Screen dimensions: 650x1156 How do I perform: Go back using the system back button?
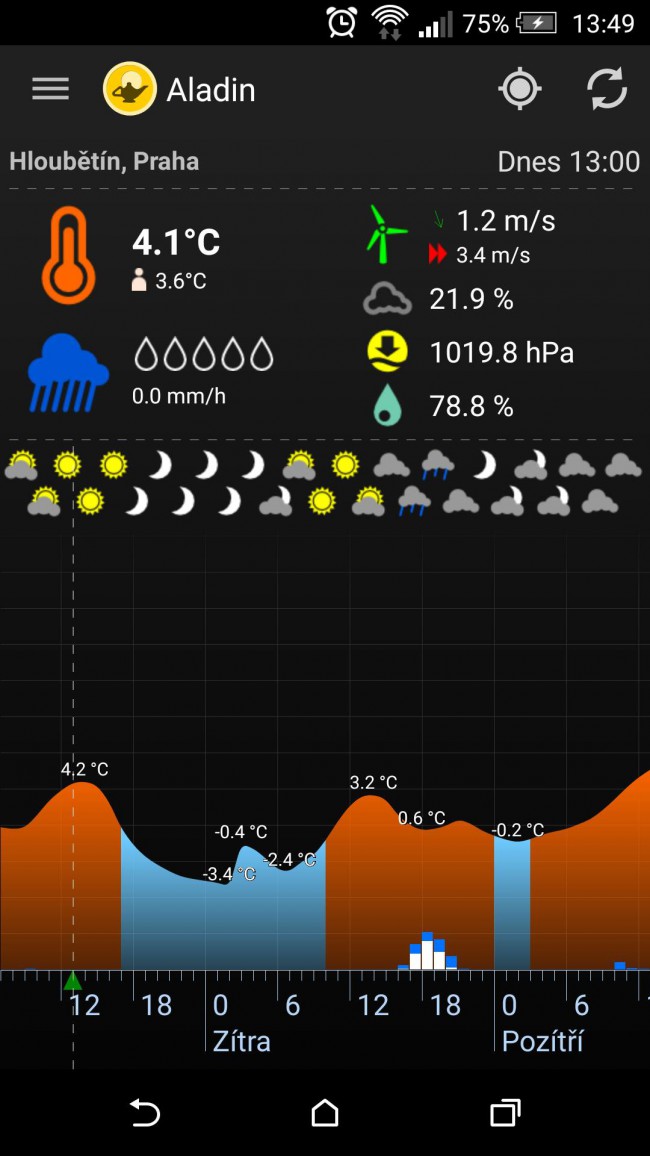tap(144, 1113)
